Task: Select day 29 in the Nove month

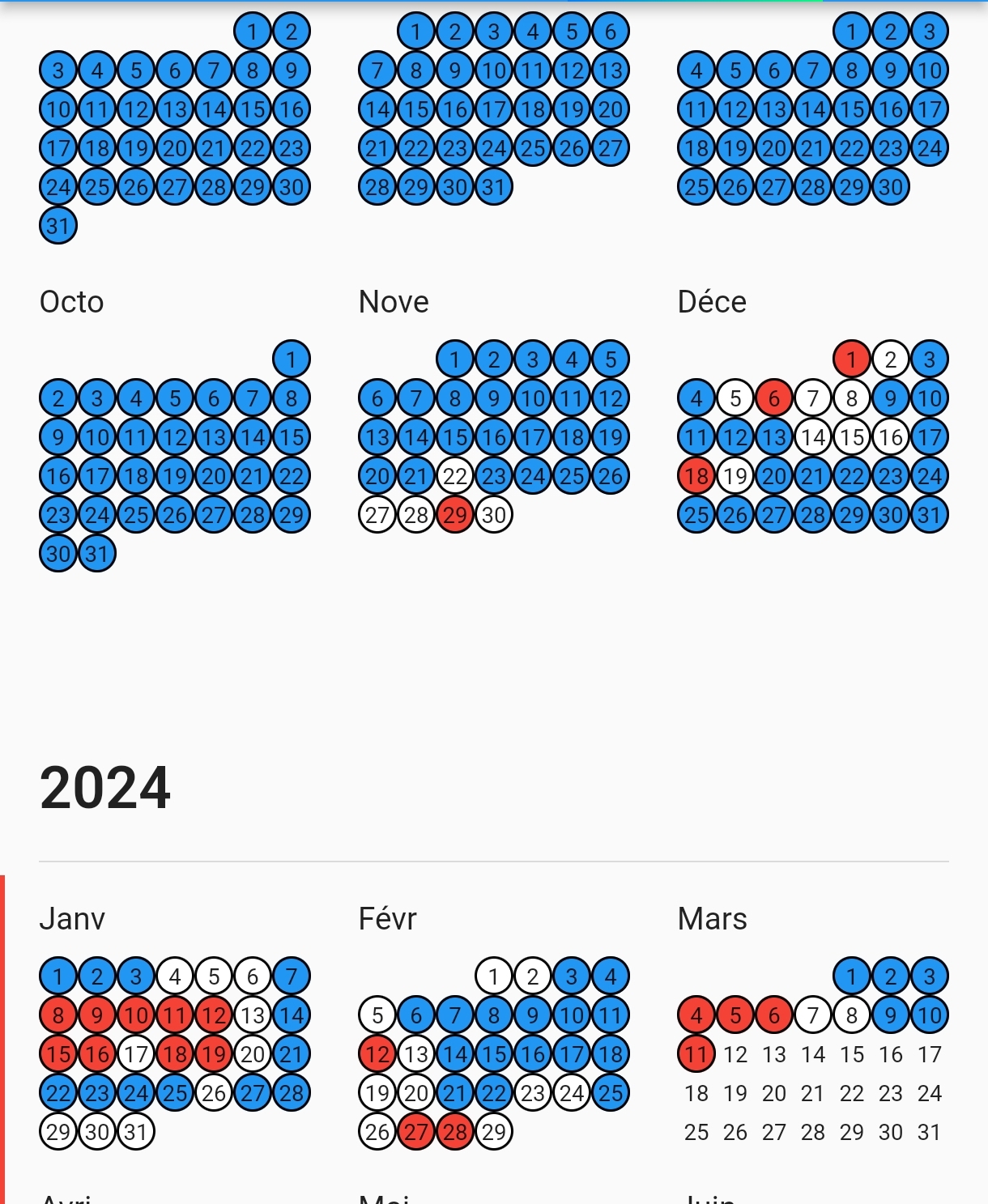Action: 455,515
